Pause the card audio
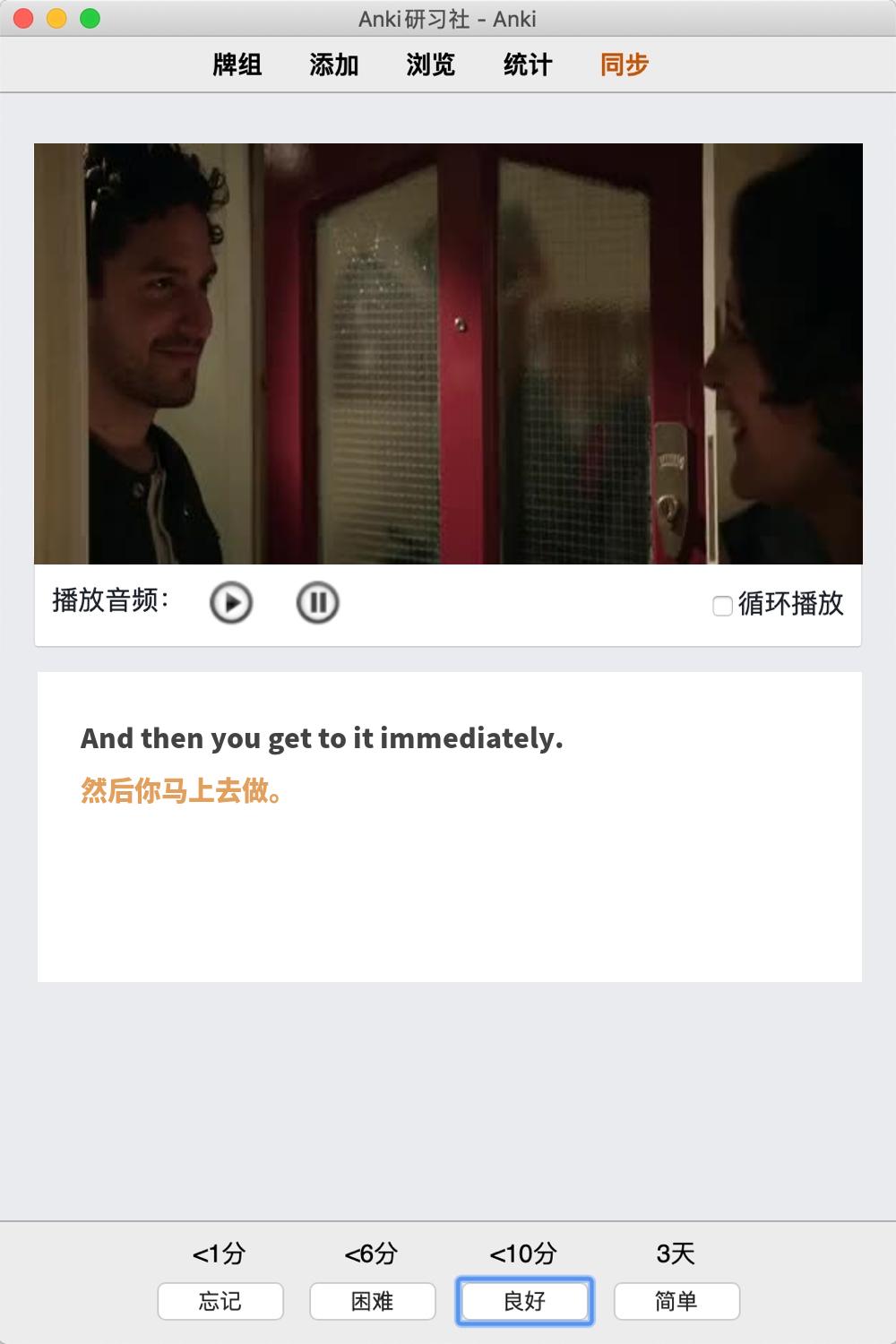The width and height of the screenshot is (896, 1344). coord(317,603)
